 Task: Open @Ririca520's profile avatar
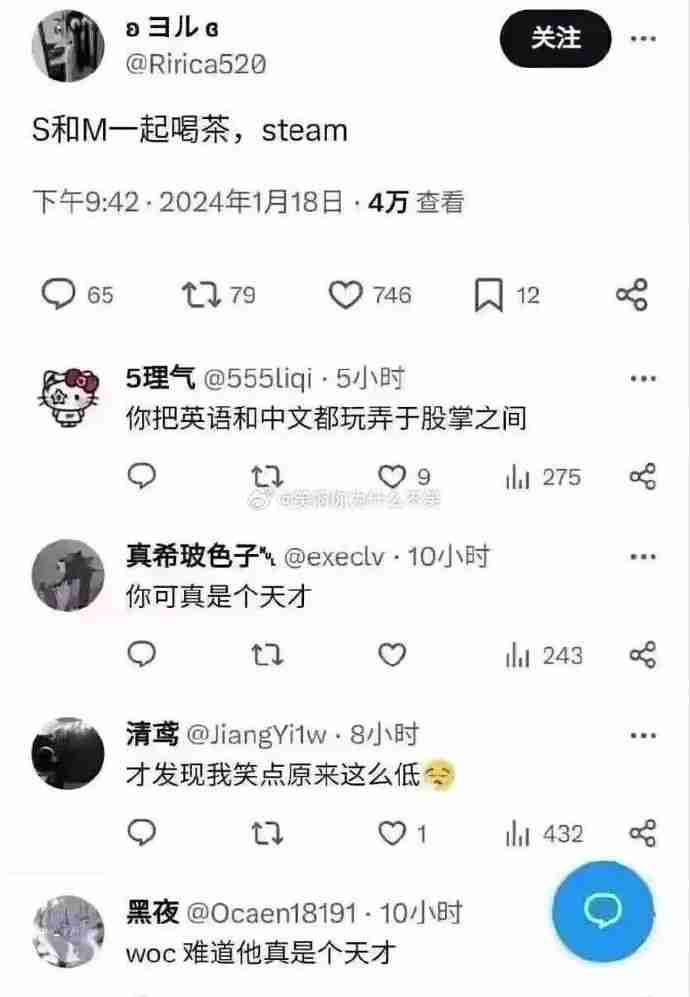pyautogui.click(x=70, y=47)
